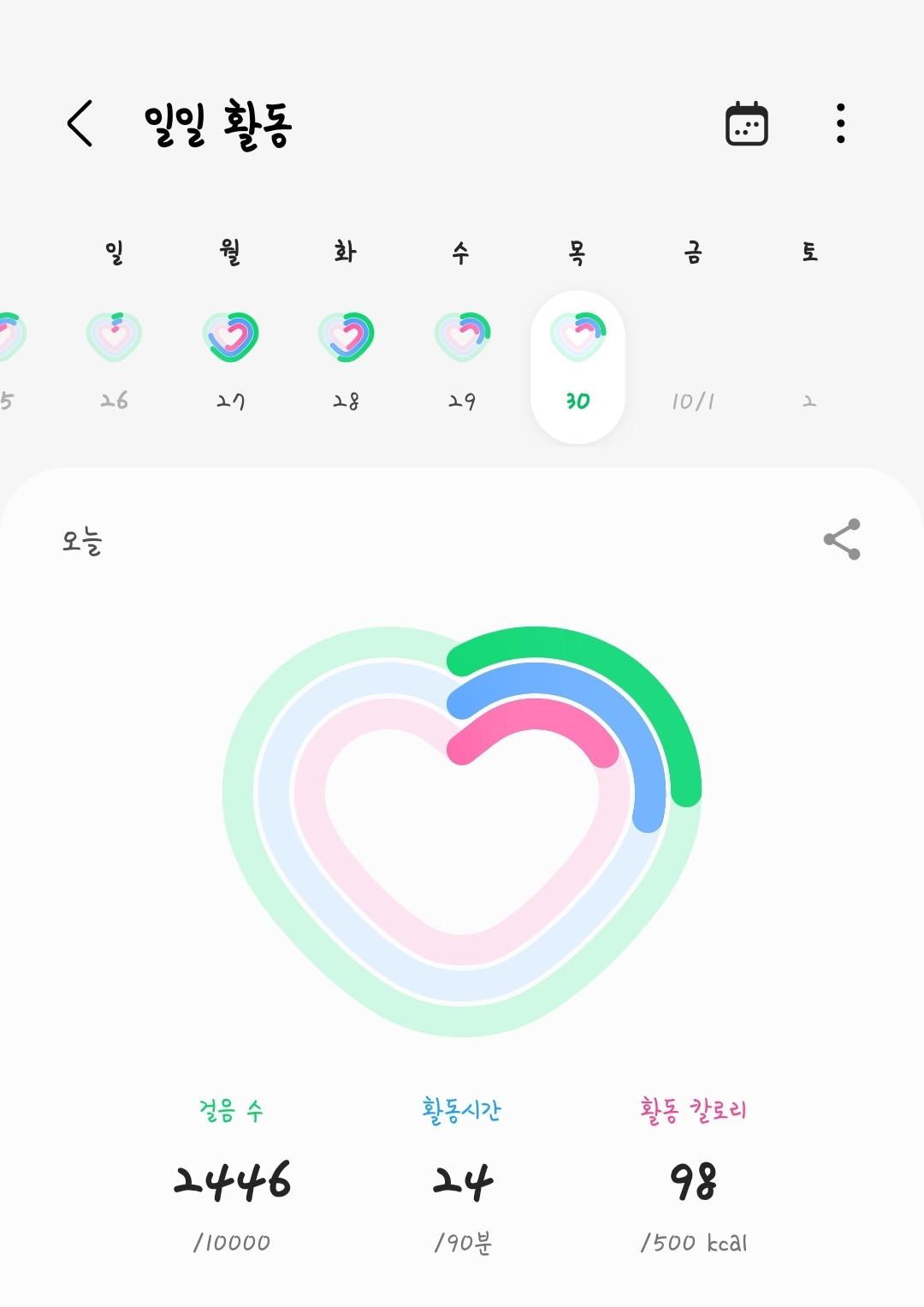The image size is (924, 1307).
Task: Open the three-dot overflow menu
Action: coord(840,124)
